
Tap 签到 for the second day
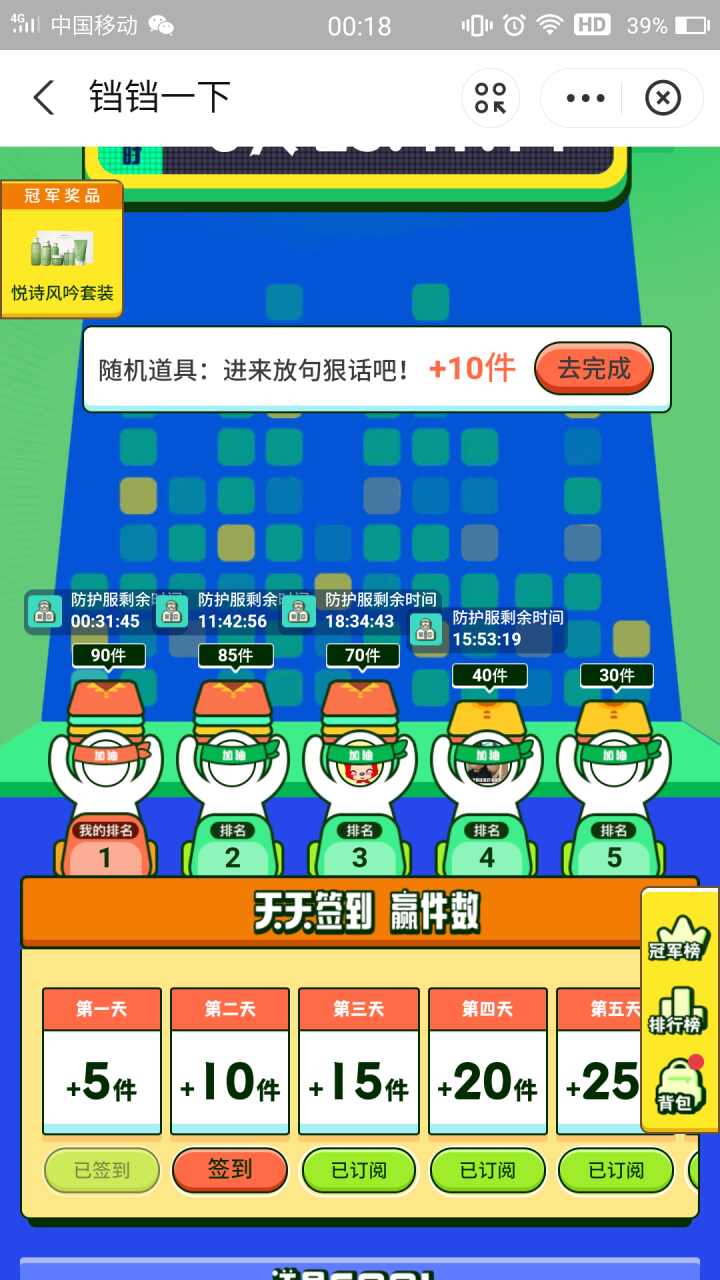click(230, 1170)
